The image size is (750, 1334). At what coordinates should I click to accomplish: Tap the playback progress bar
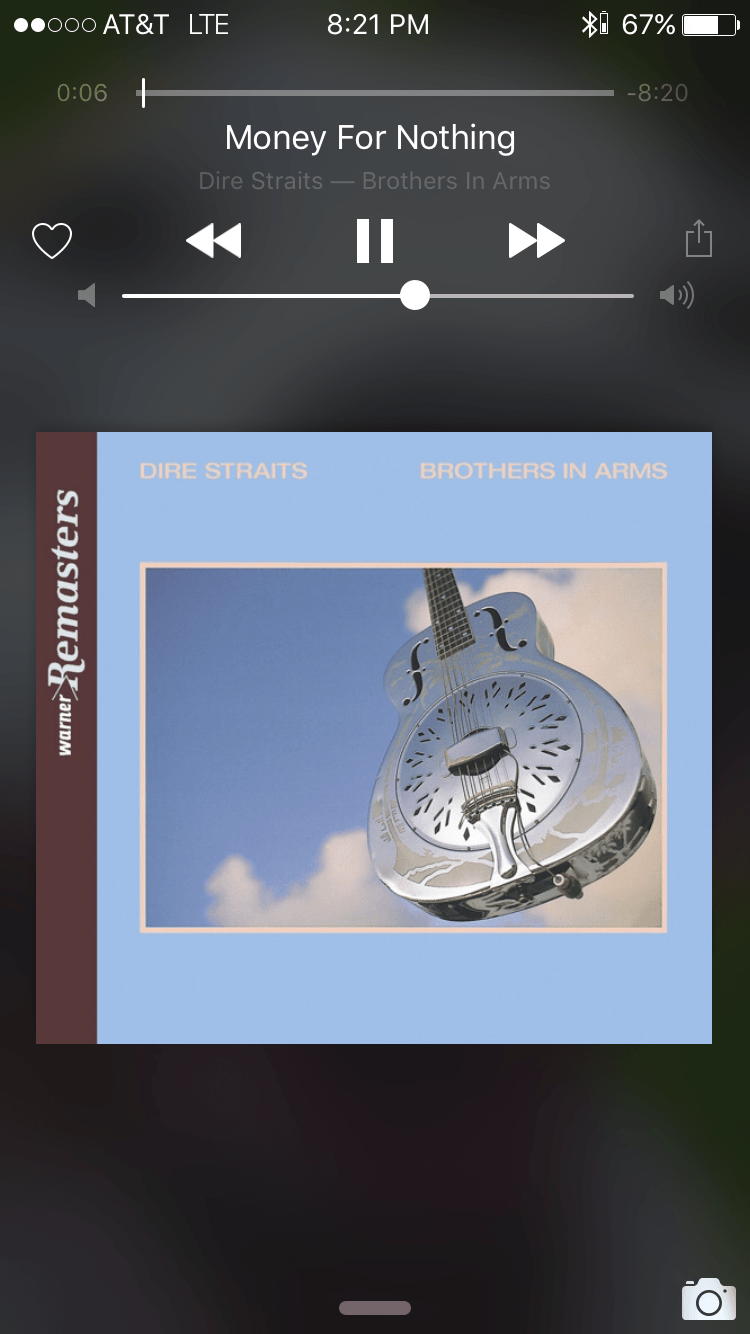click(376, 93)
